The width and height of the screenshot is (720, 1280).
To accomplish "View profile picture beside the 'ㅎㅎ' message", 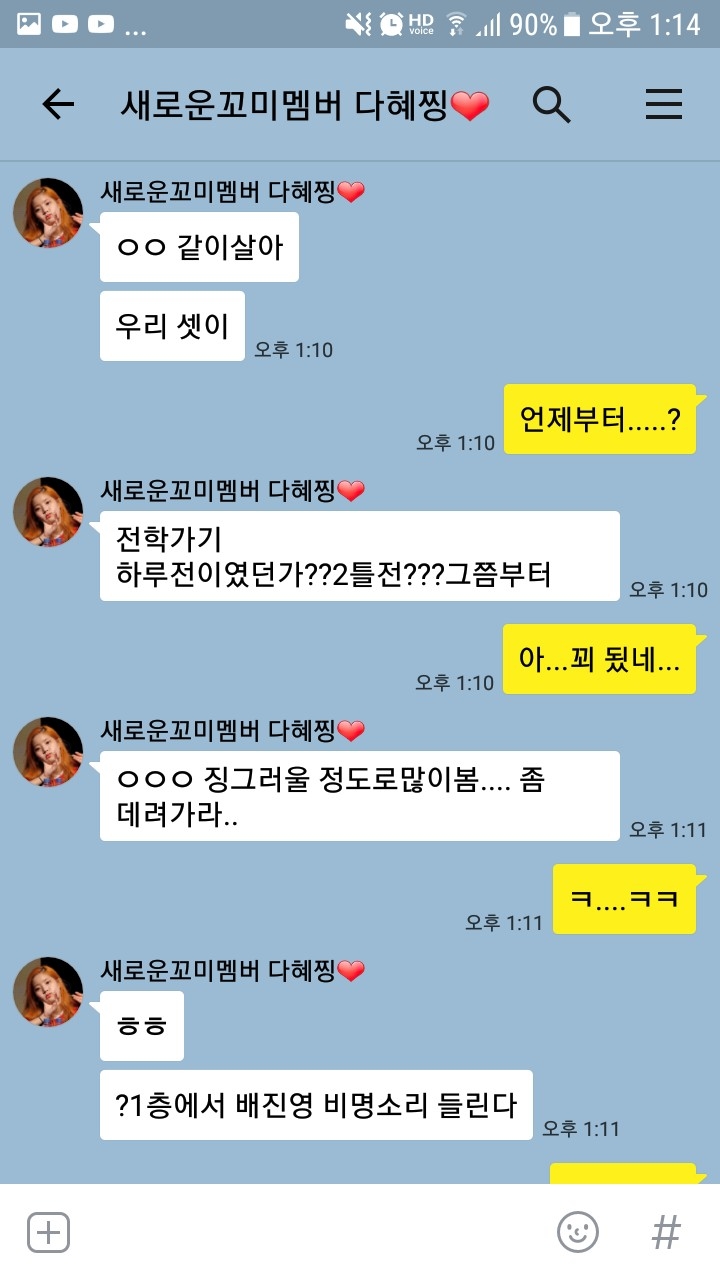I will click(47, 992).
